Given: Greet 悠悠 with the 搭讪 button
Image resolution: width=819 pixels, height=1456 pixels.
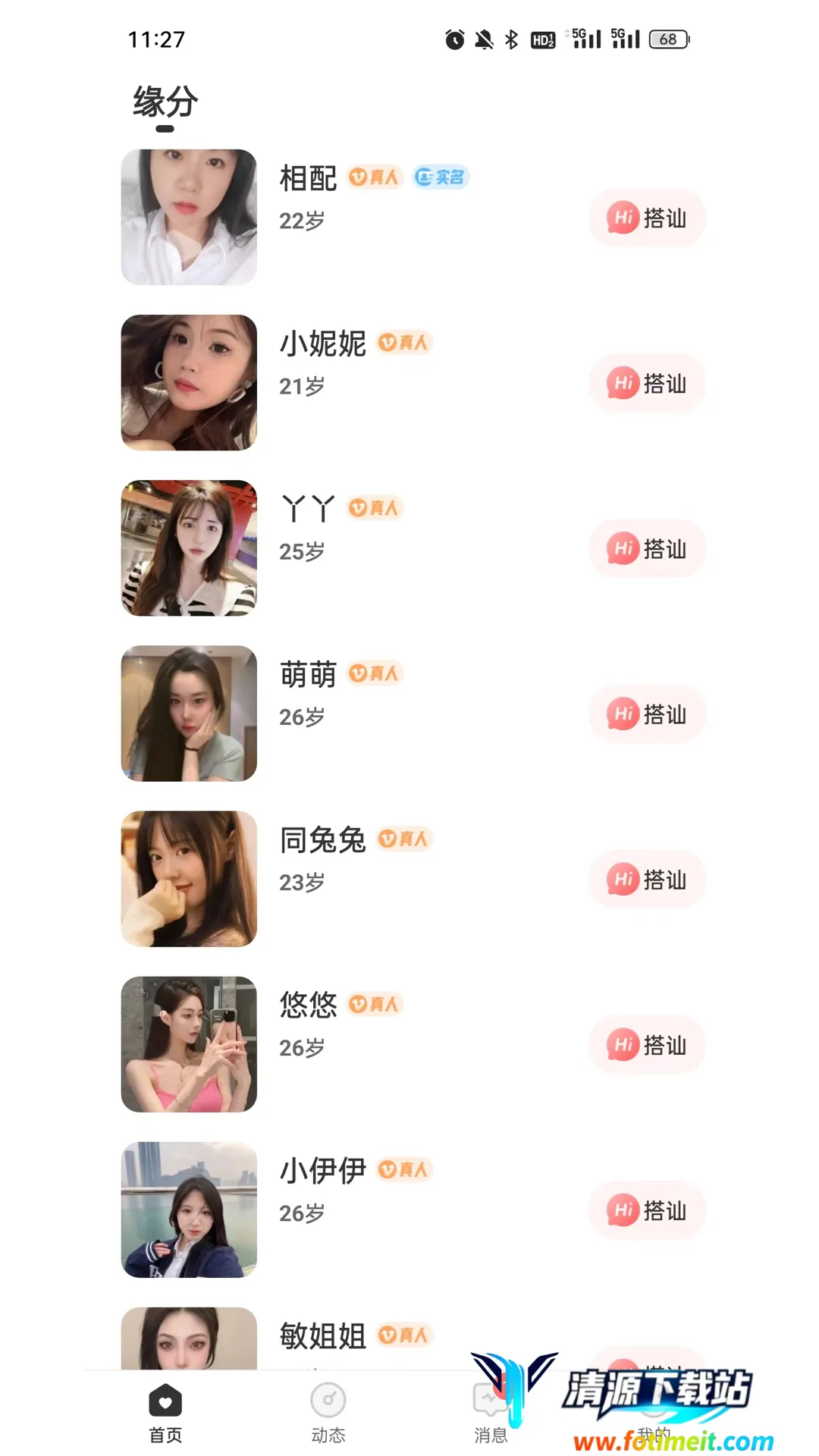Looking at the screenshot, I should coord(647,1045).
